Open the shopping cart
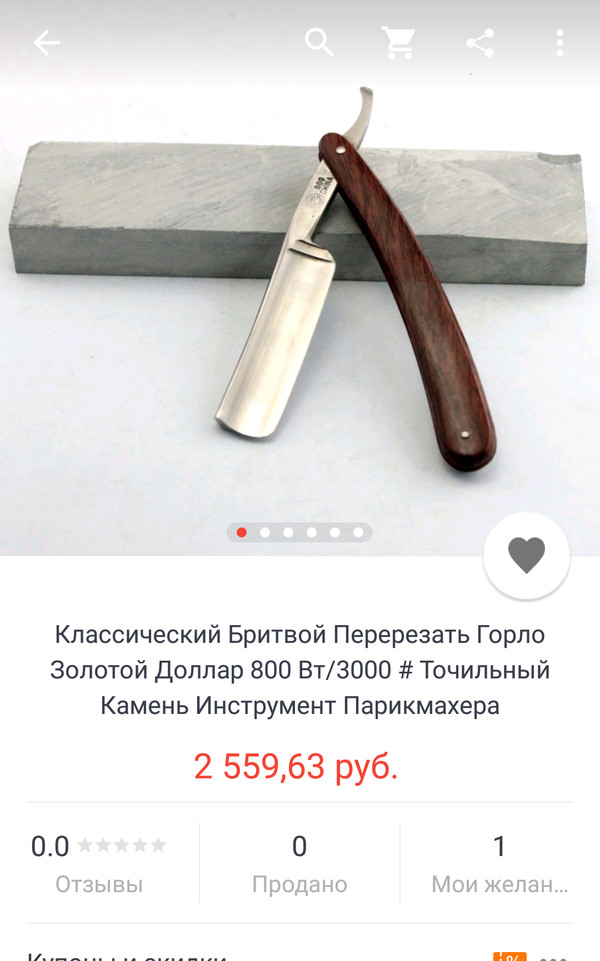 pos(399,43)
